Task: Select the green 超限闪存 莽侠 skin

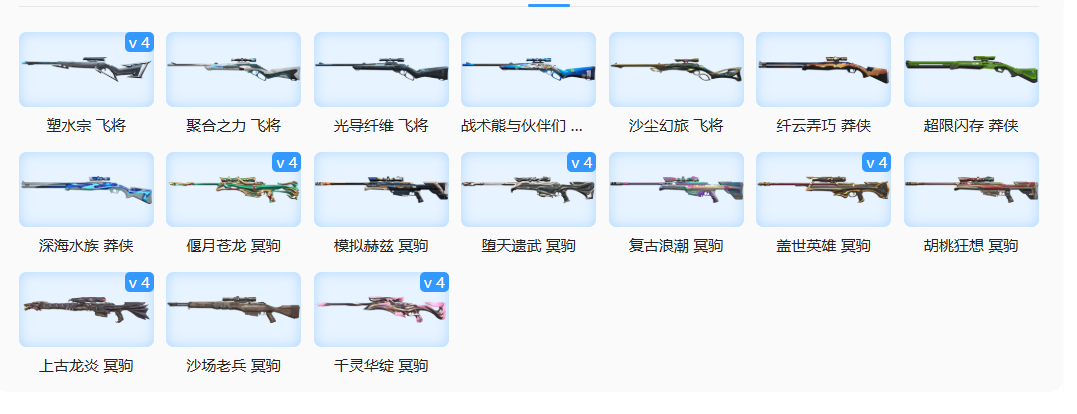Action: pos(971,69)
